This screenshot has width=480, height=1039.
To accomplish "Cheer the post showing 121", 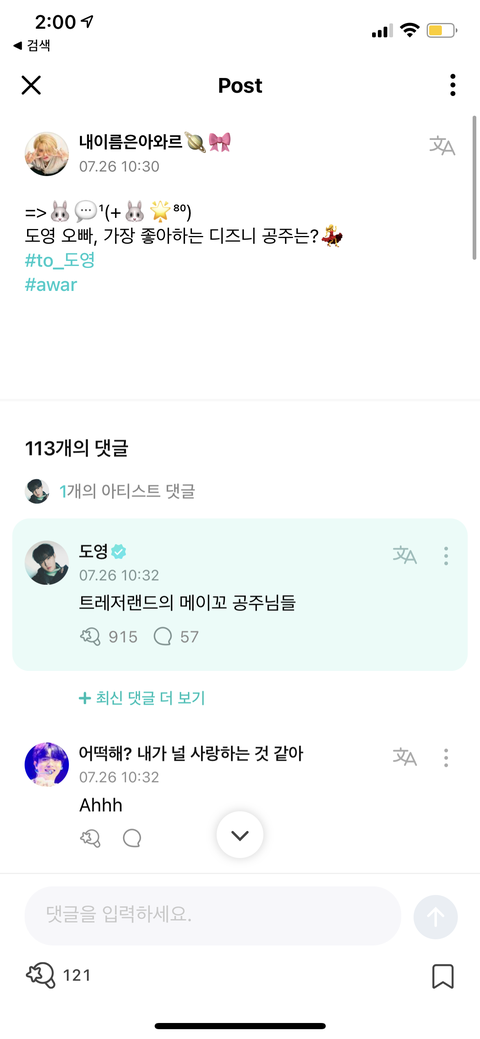I will click(58, 975).
